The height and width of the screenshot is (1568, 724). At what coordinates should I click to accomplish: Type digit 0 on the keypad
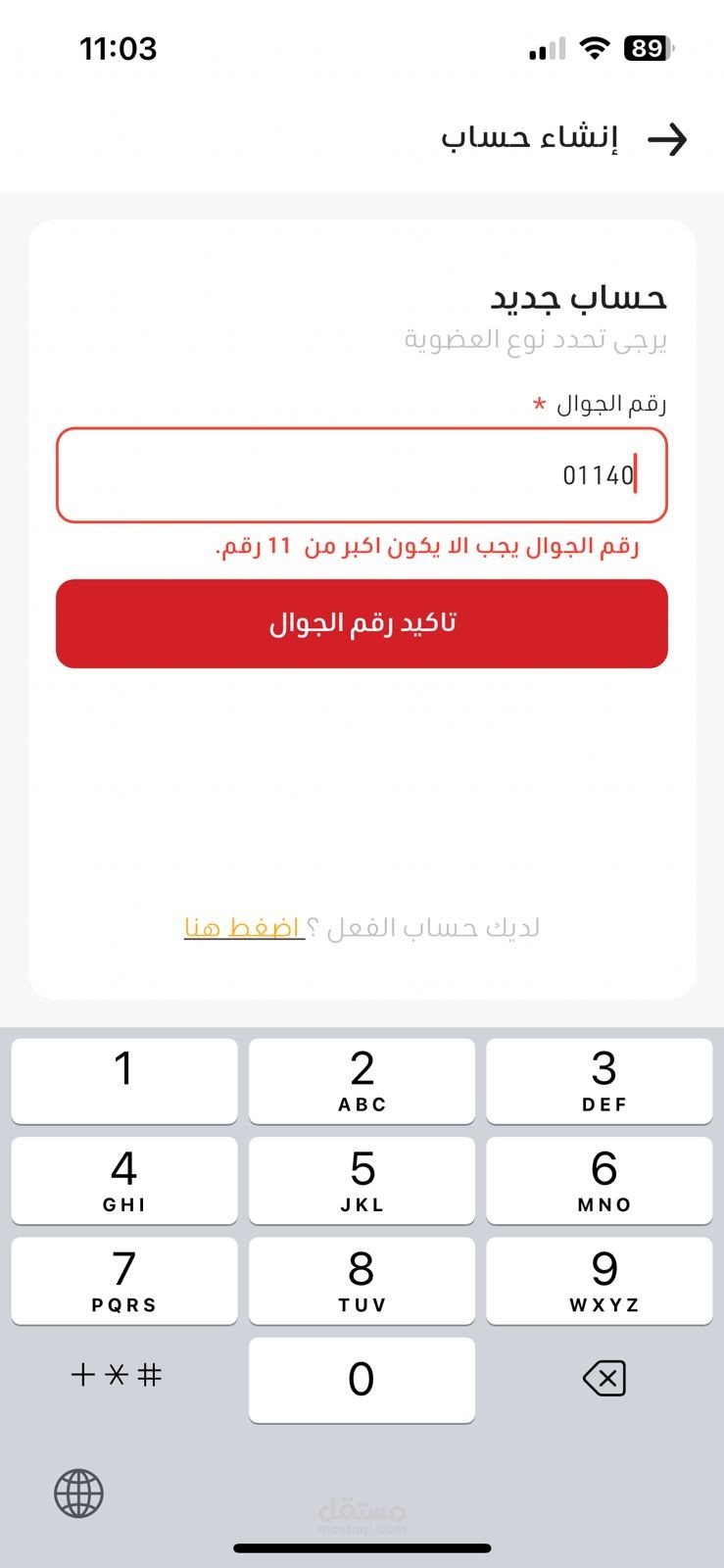pos(362,1379)
